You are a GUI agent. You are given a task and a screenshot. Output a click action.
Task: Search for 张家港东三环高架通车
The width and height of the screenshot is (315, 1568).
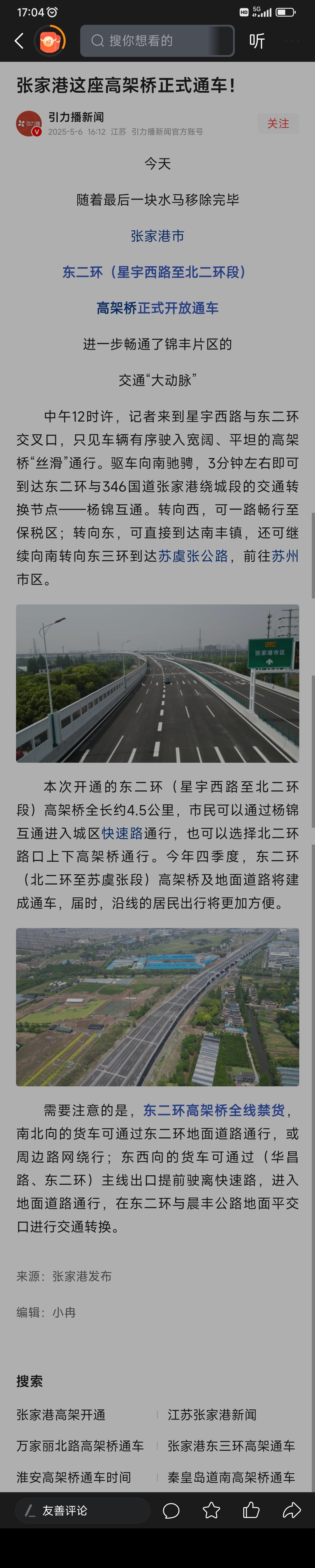click(x=231, y=1446)
